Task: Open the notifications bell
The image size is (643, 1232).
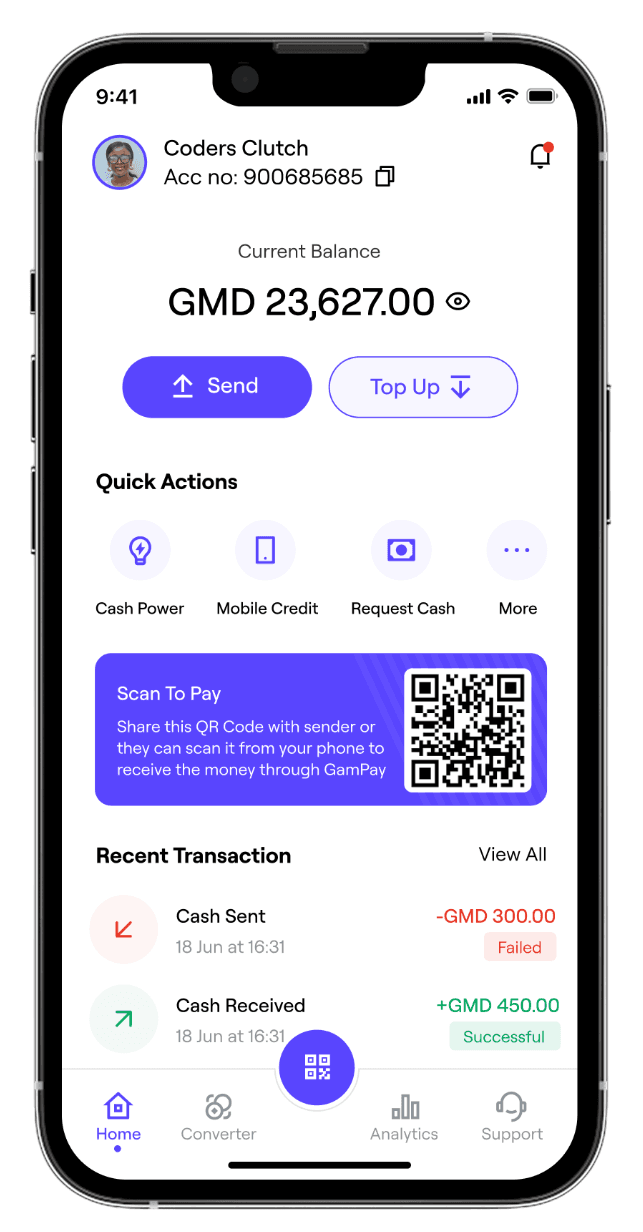Action: coord(540,156)
